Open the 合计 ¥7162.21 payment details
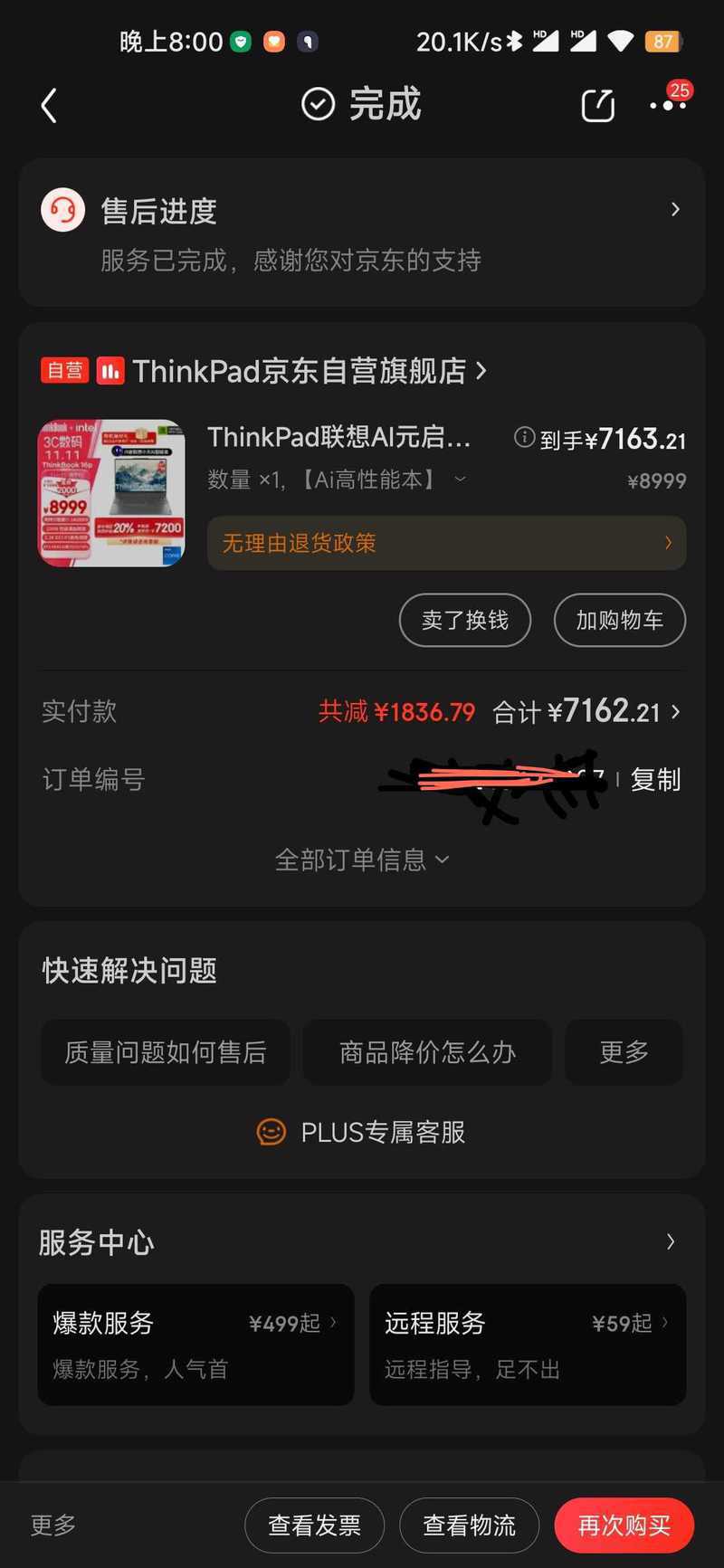Screen dimensions: 724x1568 coord(586,712)
